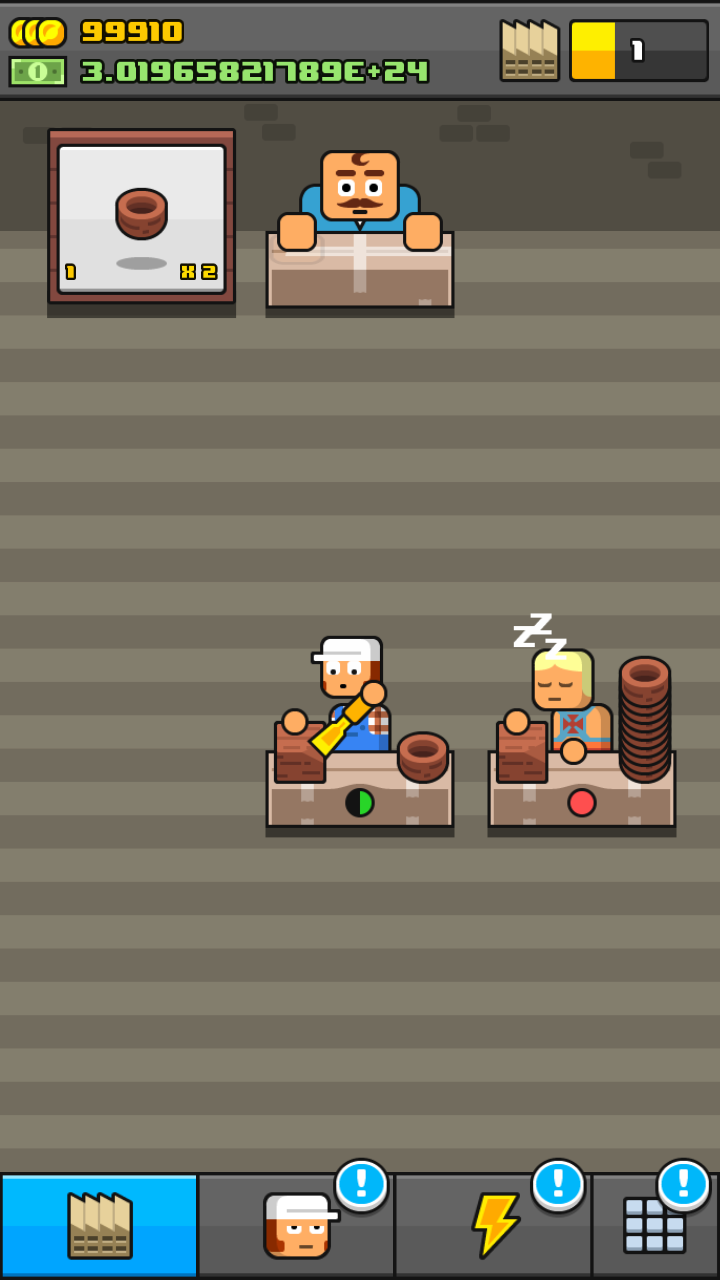Wake up the sleeping blonde worker
720x1280 pixels.
pos(565,692)
